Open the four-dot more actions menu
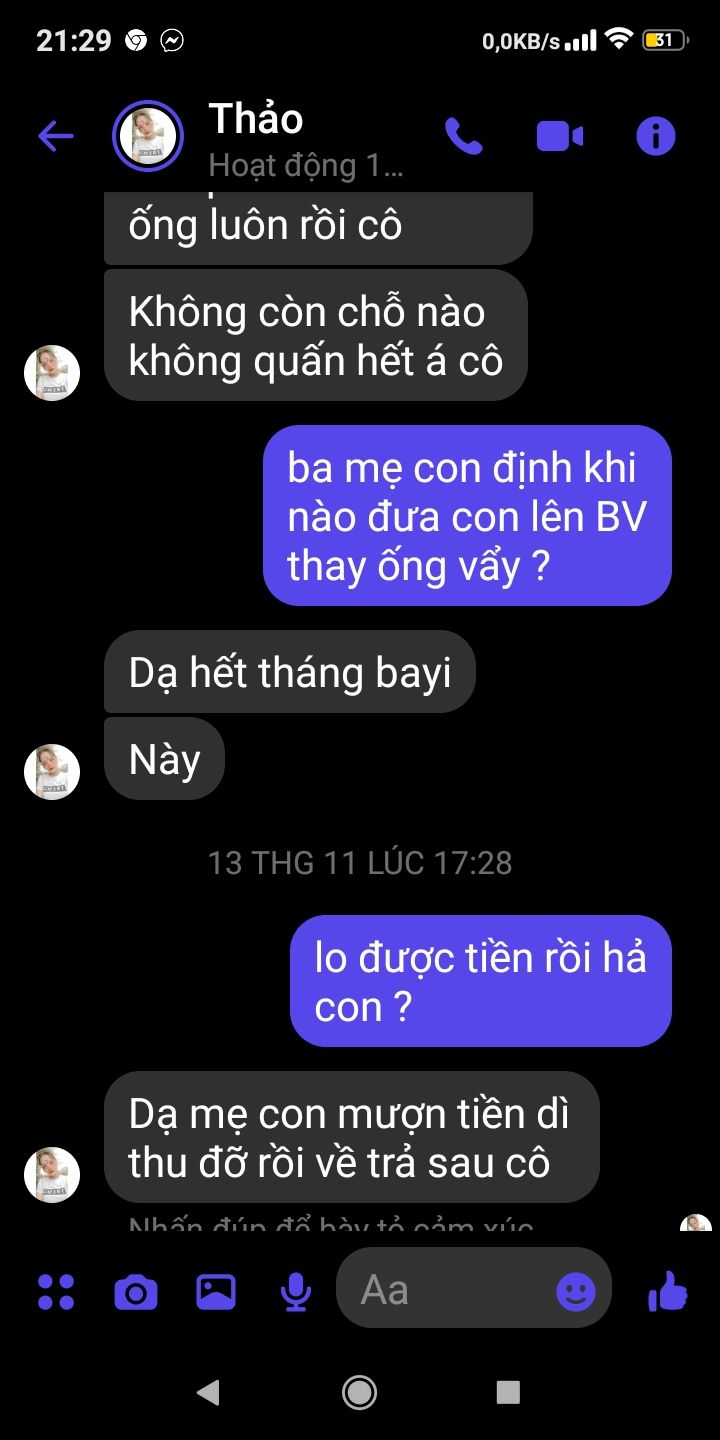The height and width of the screenshot is (1440, 720). (56, 1291)
